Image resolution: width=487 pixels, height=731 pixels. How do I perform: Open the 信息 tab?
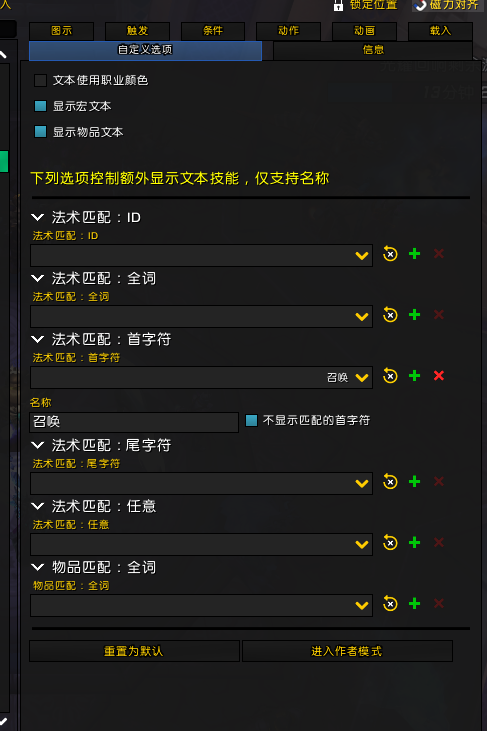373,50
